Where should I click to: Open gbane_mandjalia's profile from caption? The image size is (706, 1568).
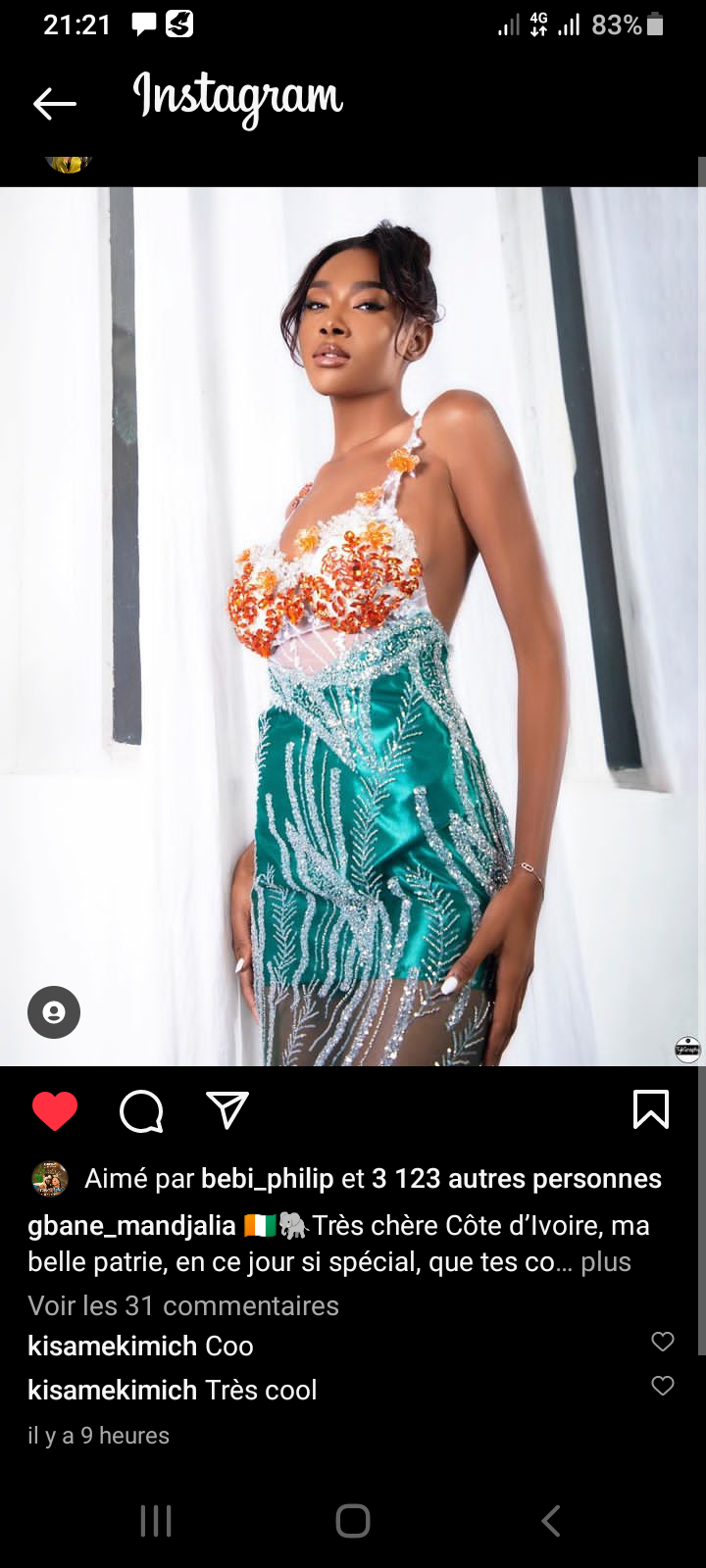pyautogui.click(x=131, y=1225)
